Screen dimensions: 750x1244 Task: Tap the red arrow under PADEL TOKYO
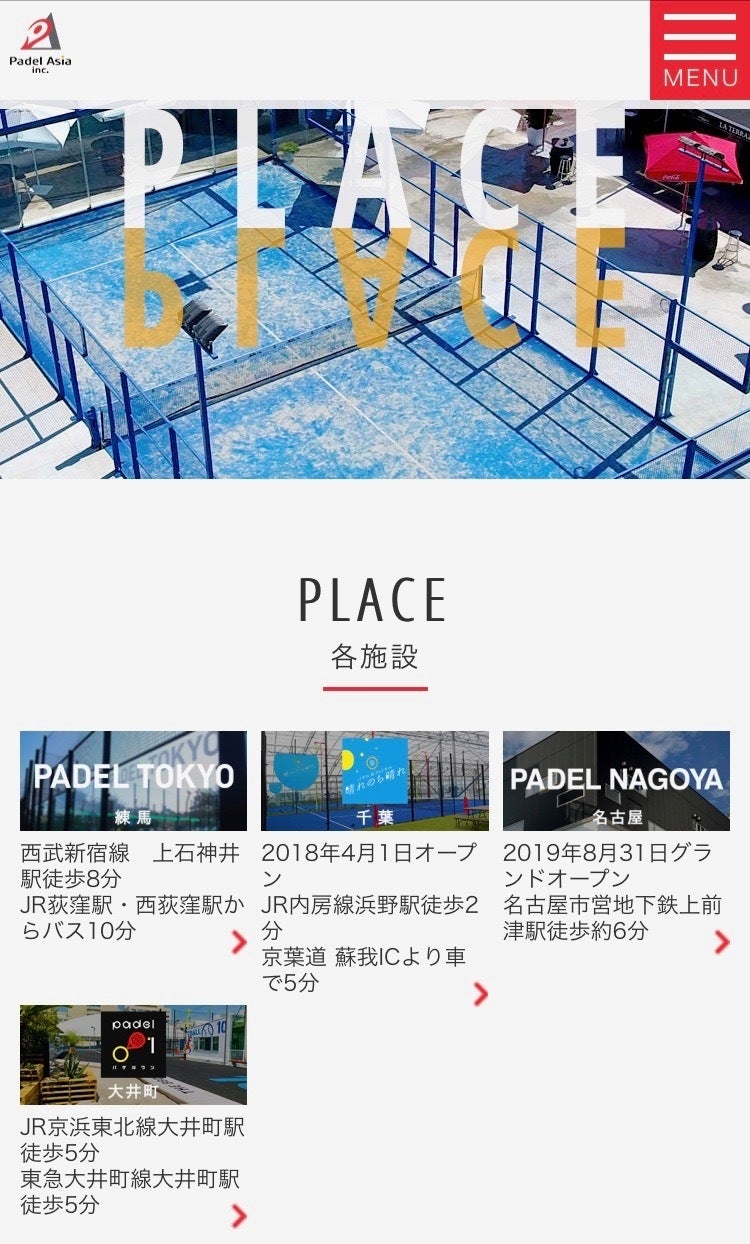[239, 942]
